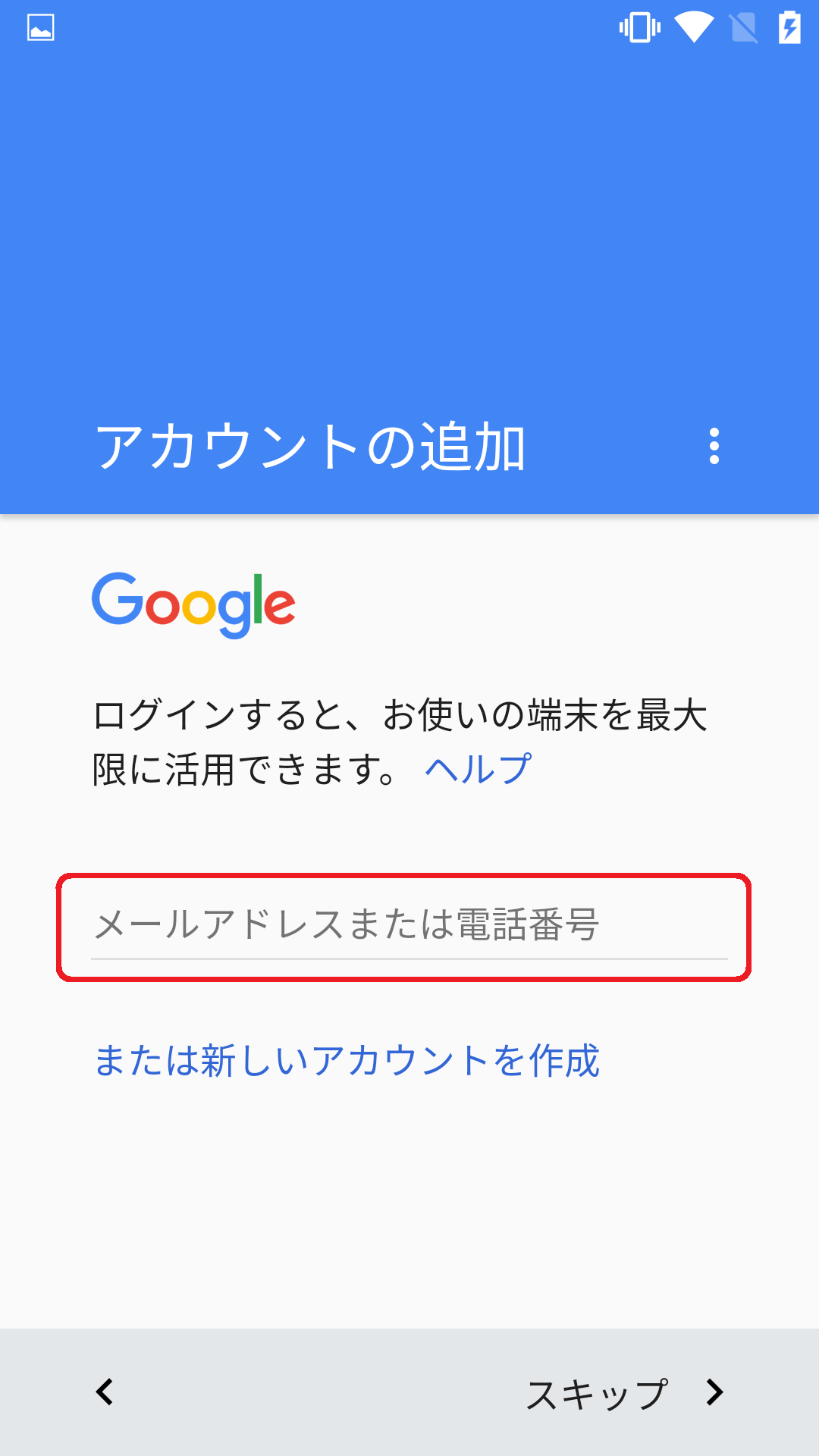Tap または新しいアカウントを作成 link

347,1060
